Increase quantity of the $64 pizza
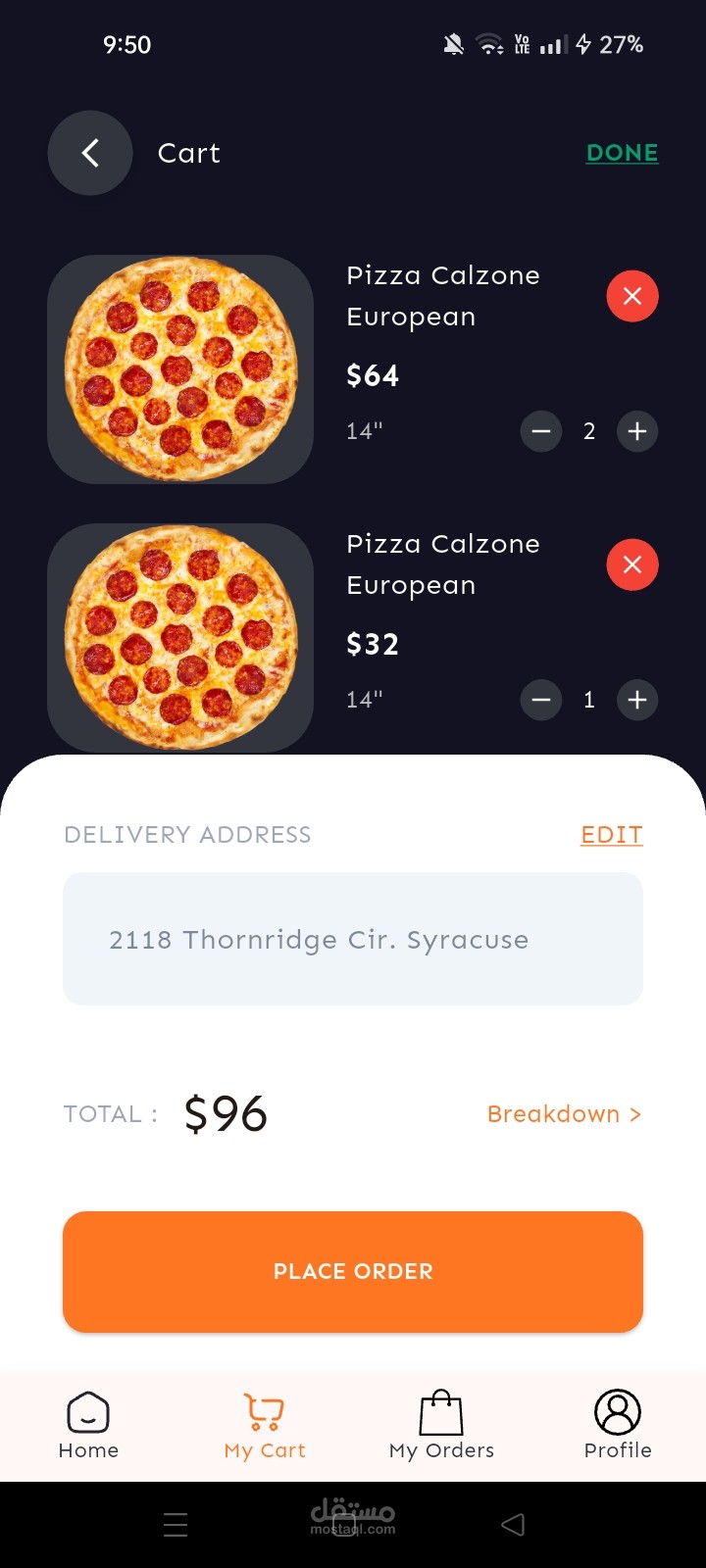Image resolution: width=706 pixels, height=1568 pixels. coord(637,431)
